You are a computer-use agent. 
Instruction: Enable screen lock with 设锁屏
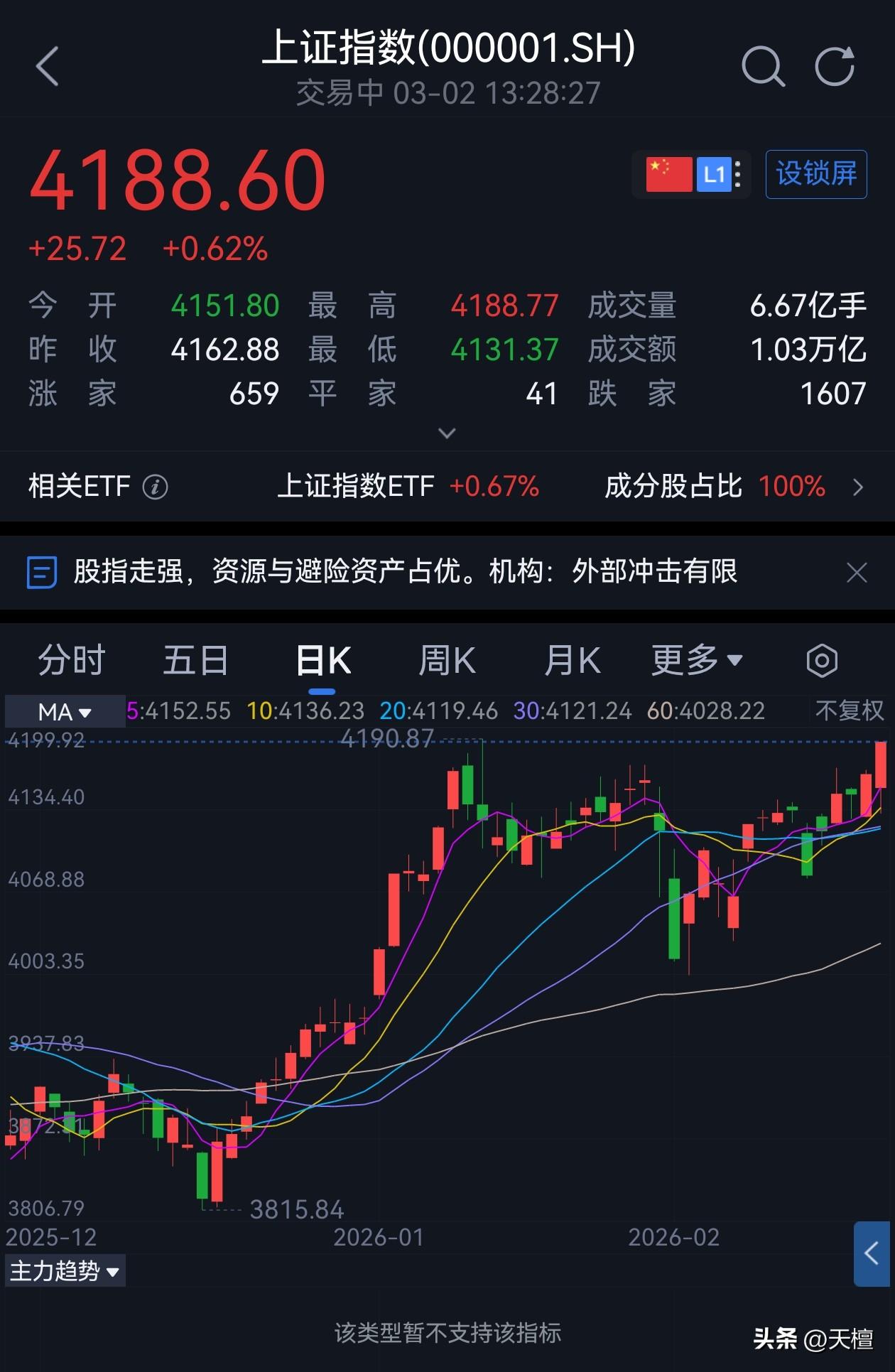point(815,174)
